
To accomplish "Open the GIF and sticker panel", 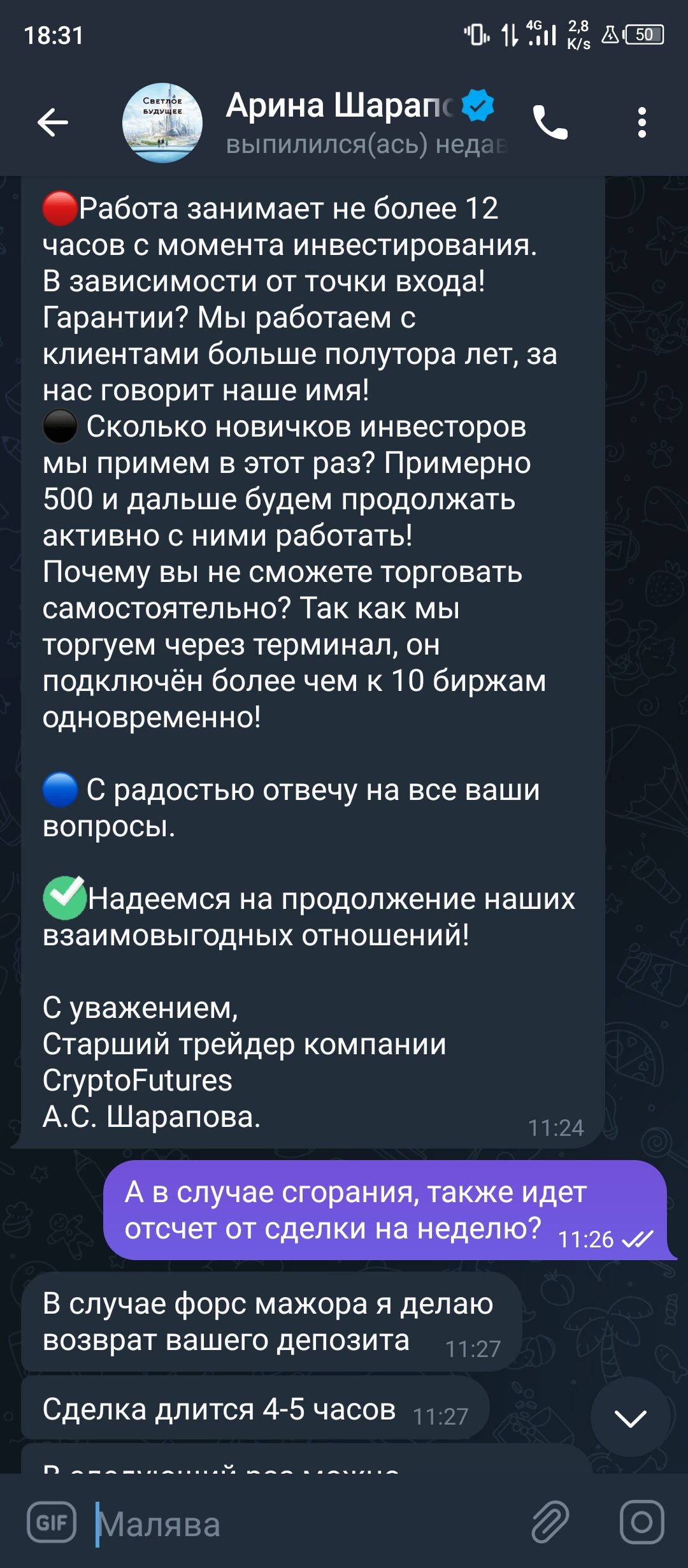I will pyautogui.click(x=52, y=1523).
